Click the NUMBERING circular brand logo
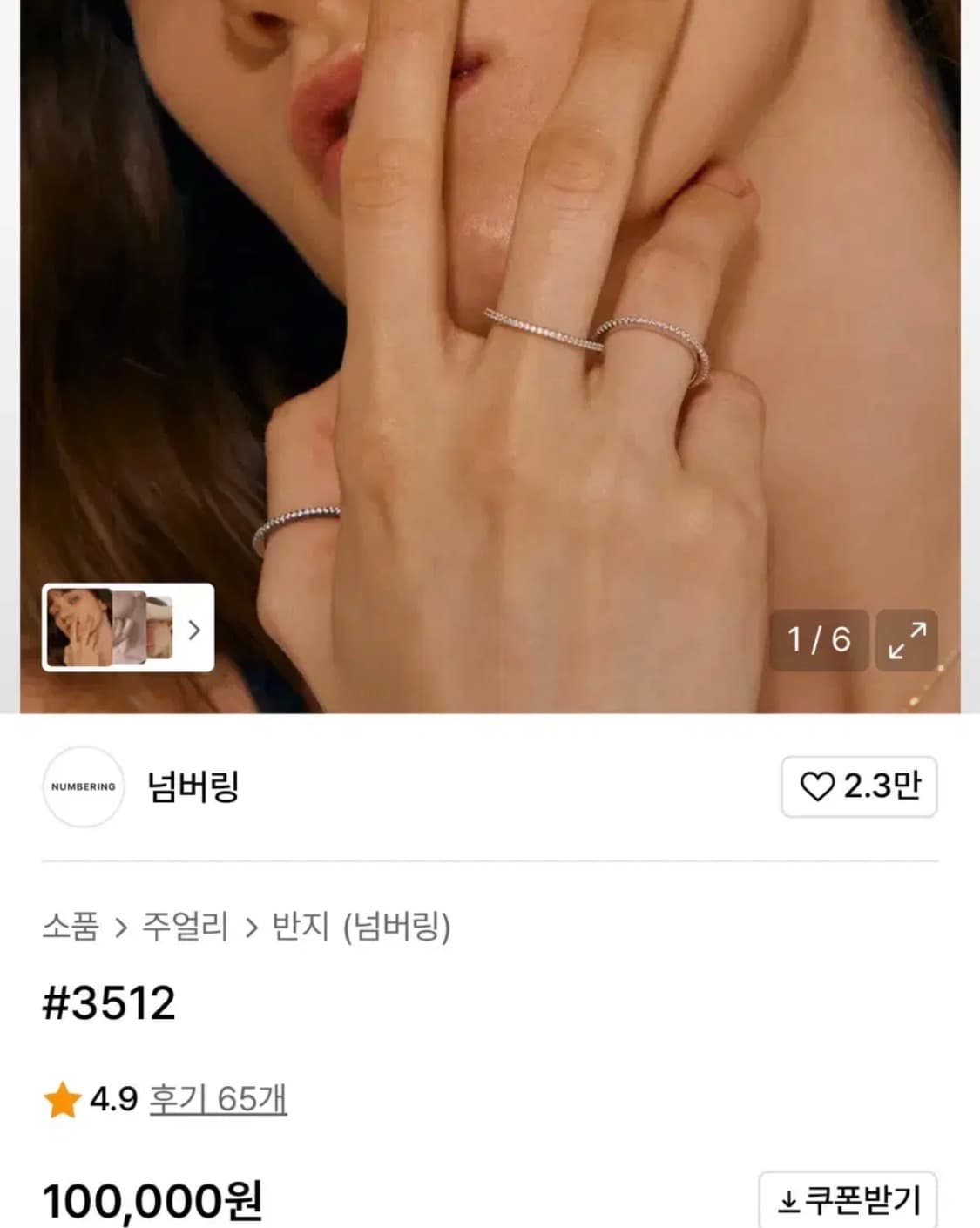 [x=84, y=786]
